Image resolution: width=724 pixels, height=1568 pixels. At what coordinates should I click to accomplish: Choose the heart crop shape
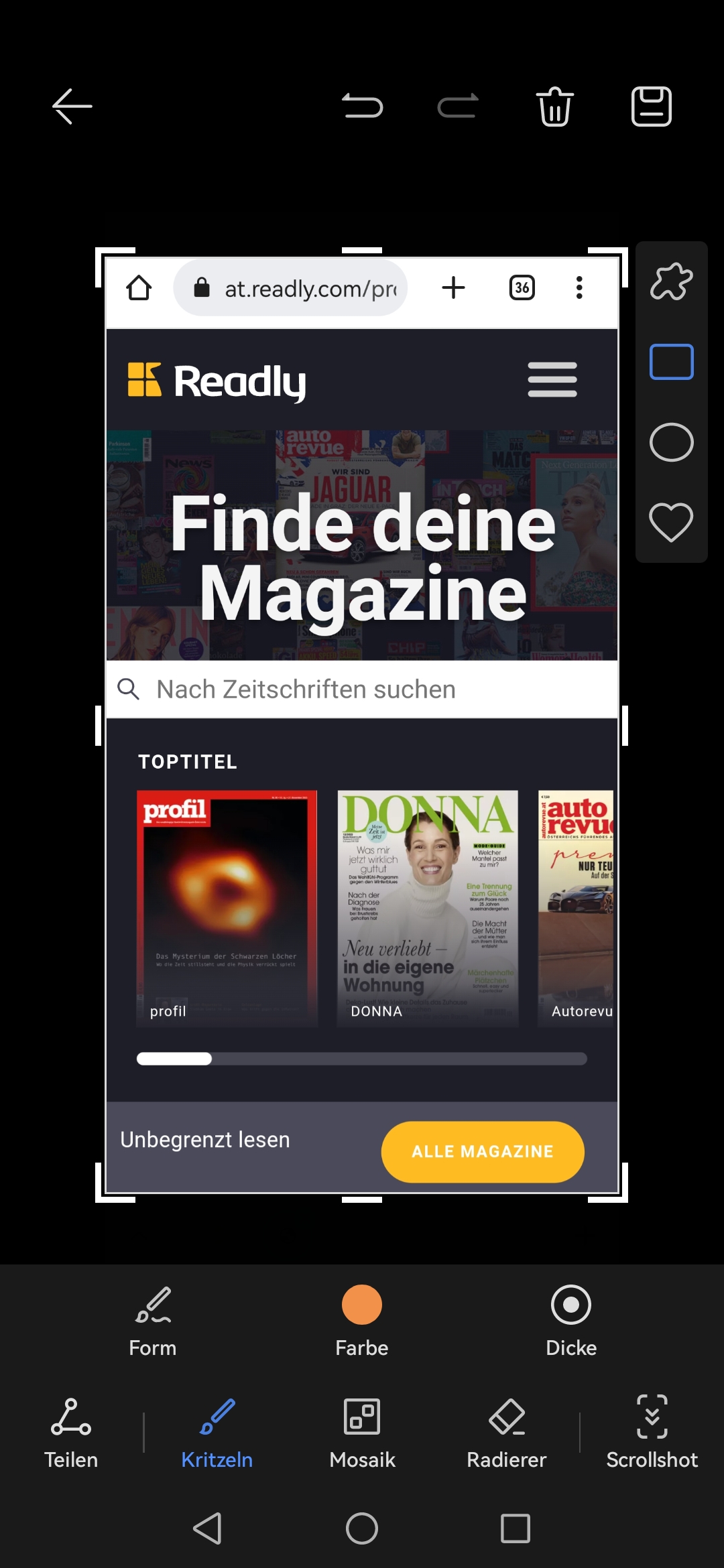tap(672, 522)
